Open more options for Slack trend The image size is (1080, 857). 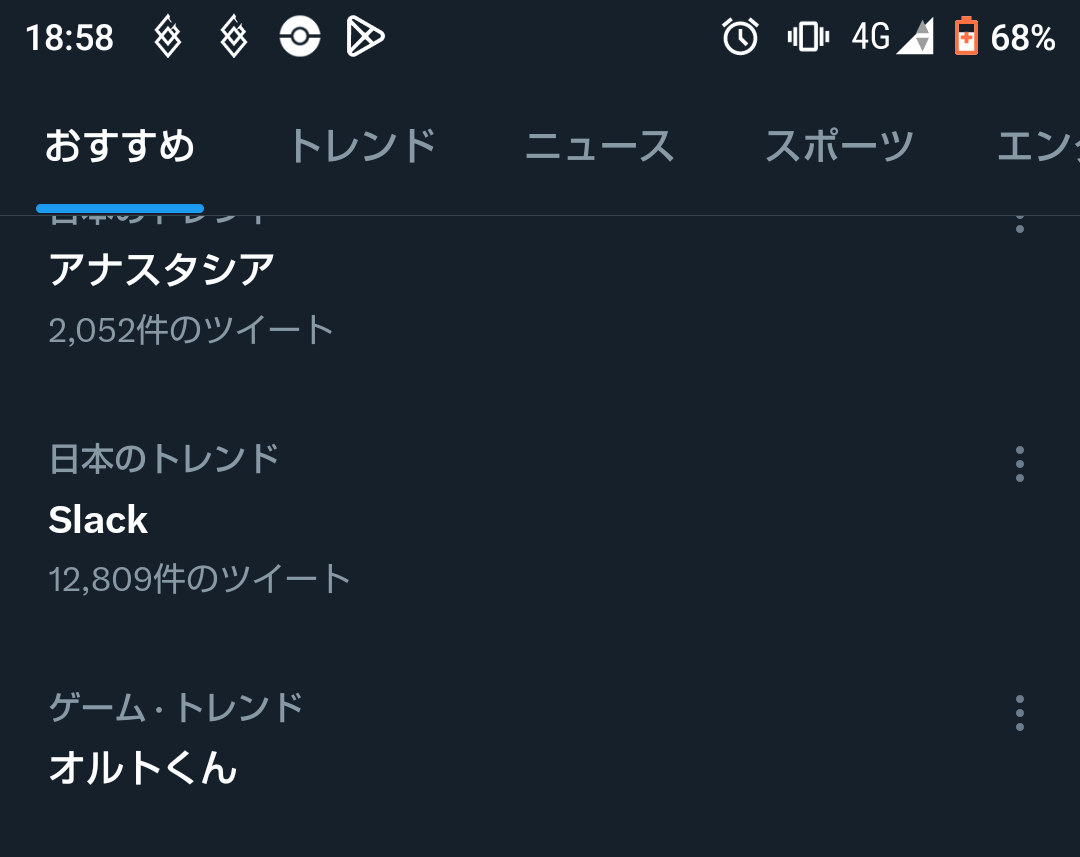point(1019,464)
